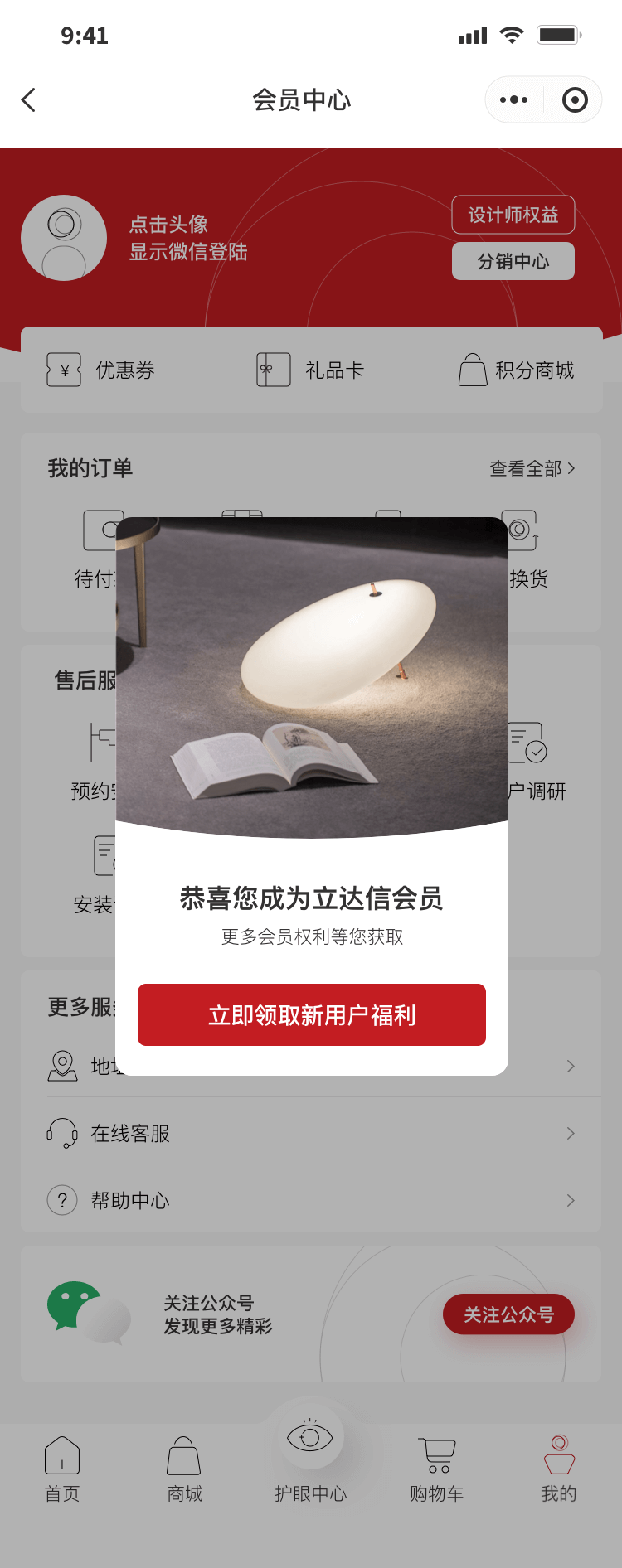Claim new user benefits (立即领取新用户福利)
The width and height of the screenshot is (622, 1568).
coord(311,1014)
